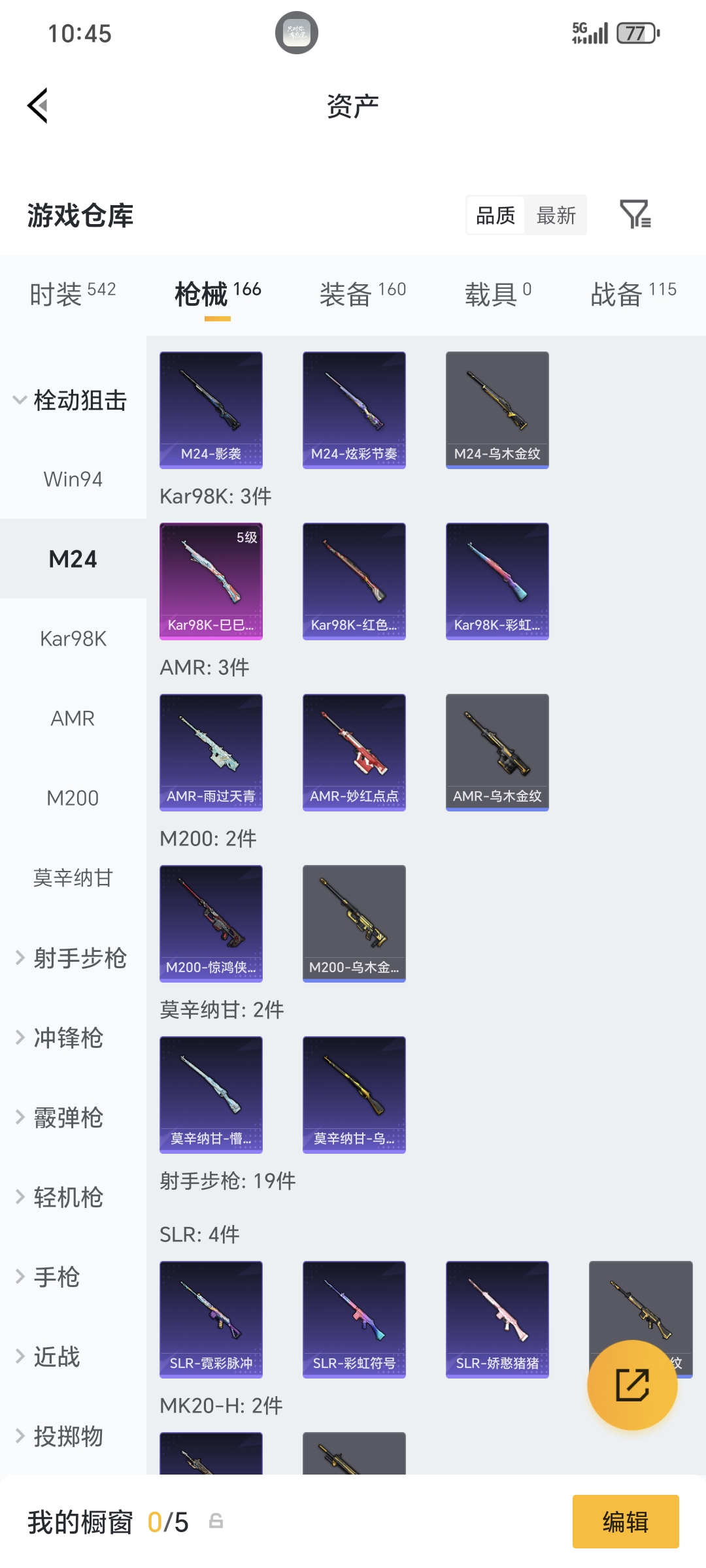Go back from the 资产 page

[x=38, y=105]
